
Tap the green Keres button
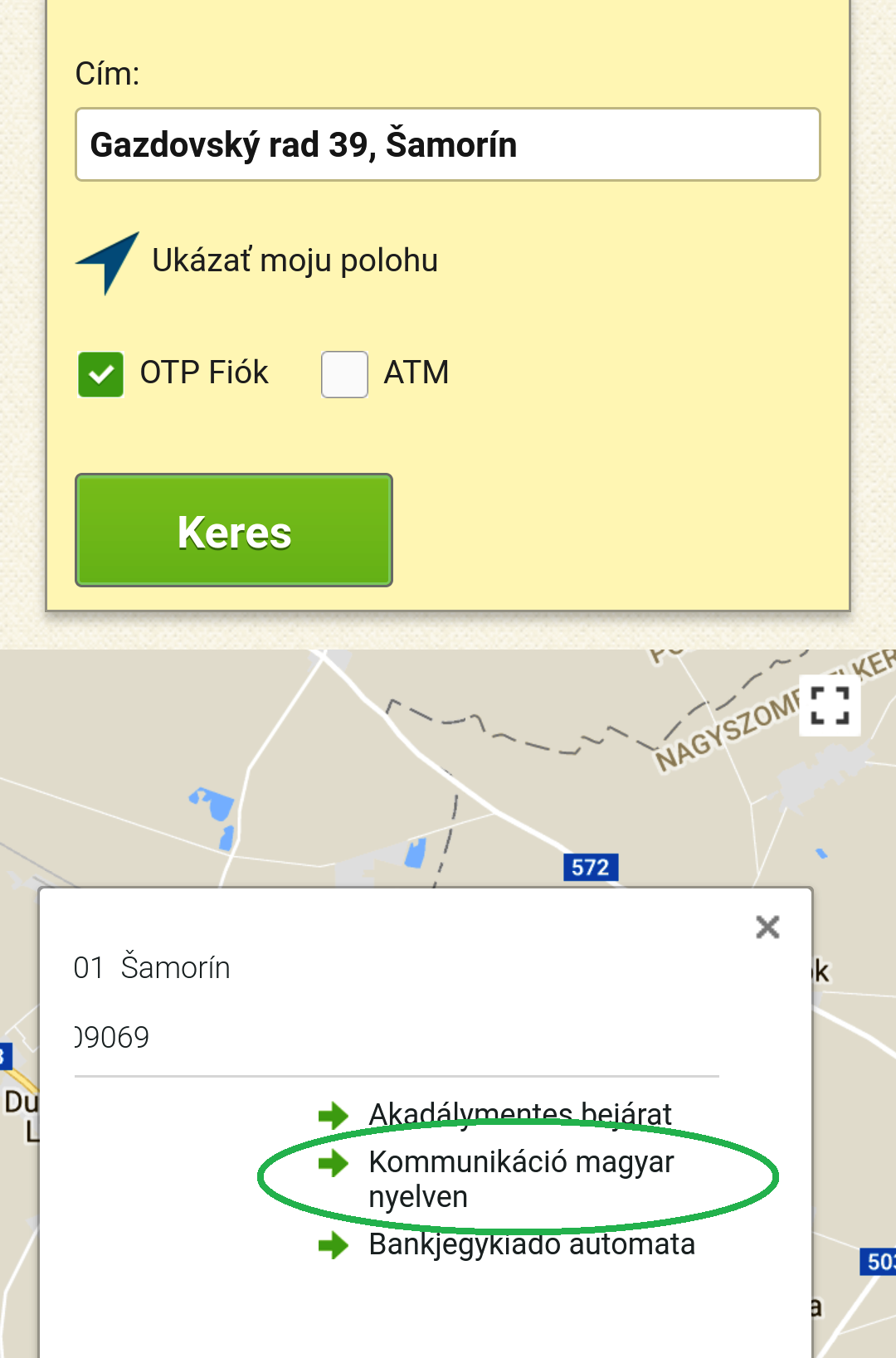(x=234, y=531)
